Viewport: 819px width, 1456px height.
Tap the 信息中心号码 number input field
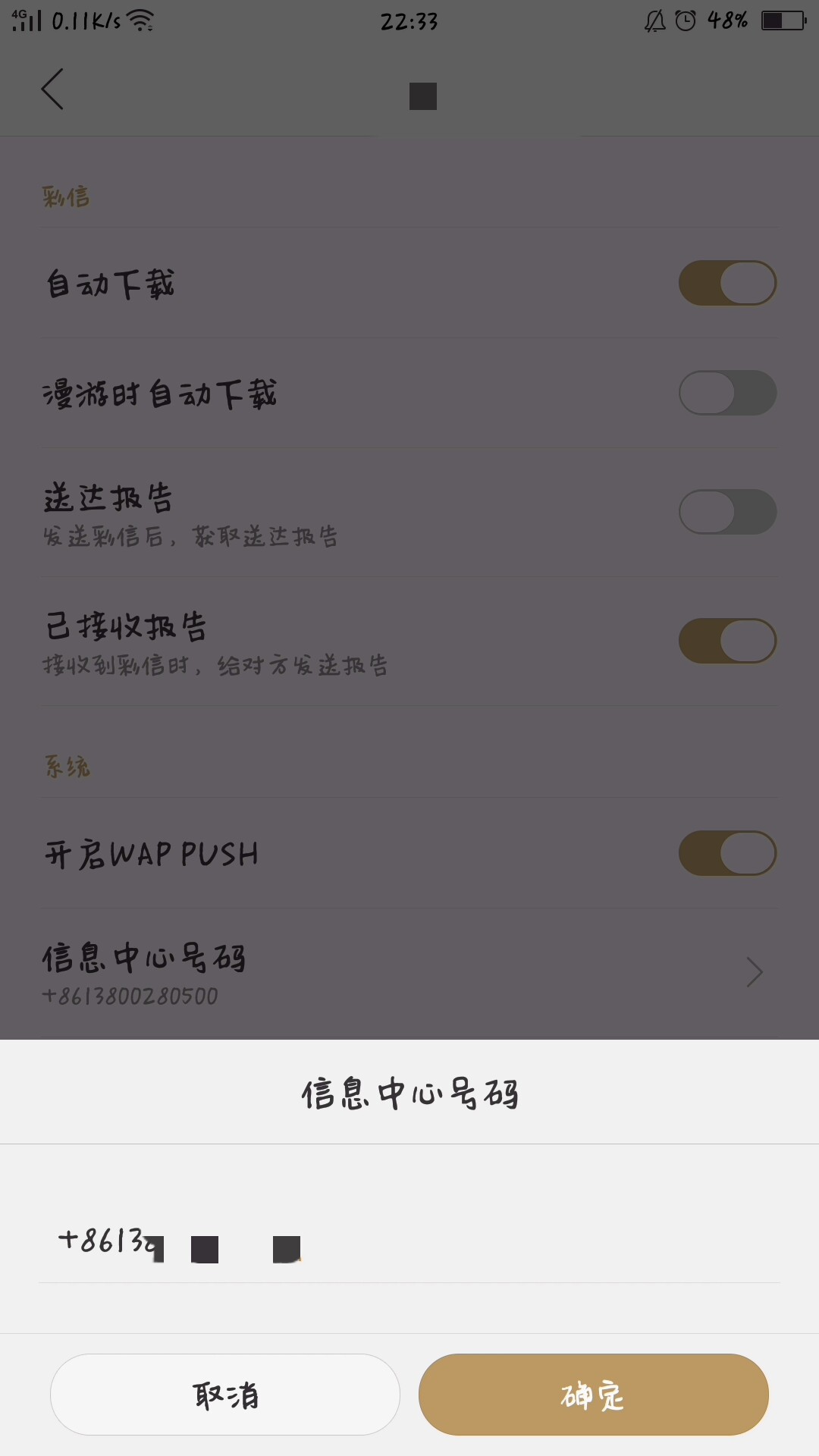409,1242
